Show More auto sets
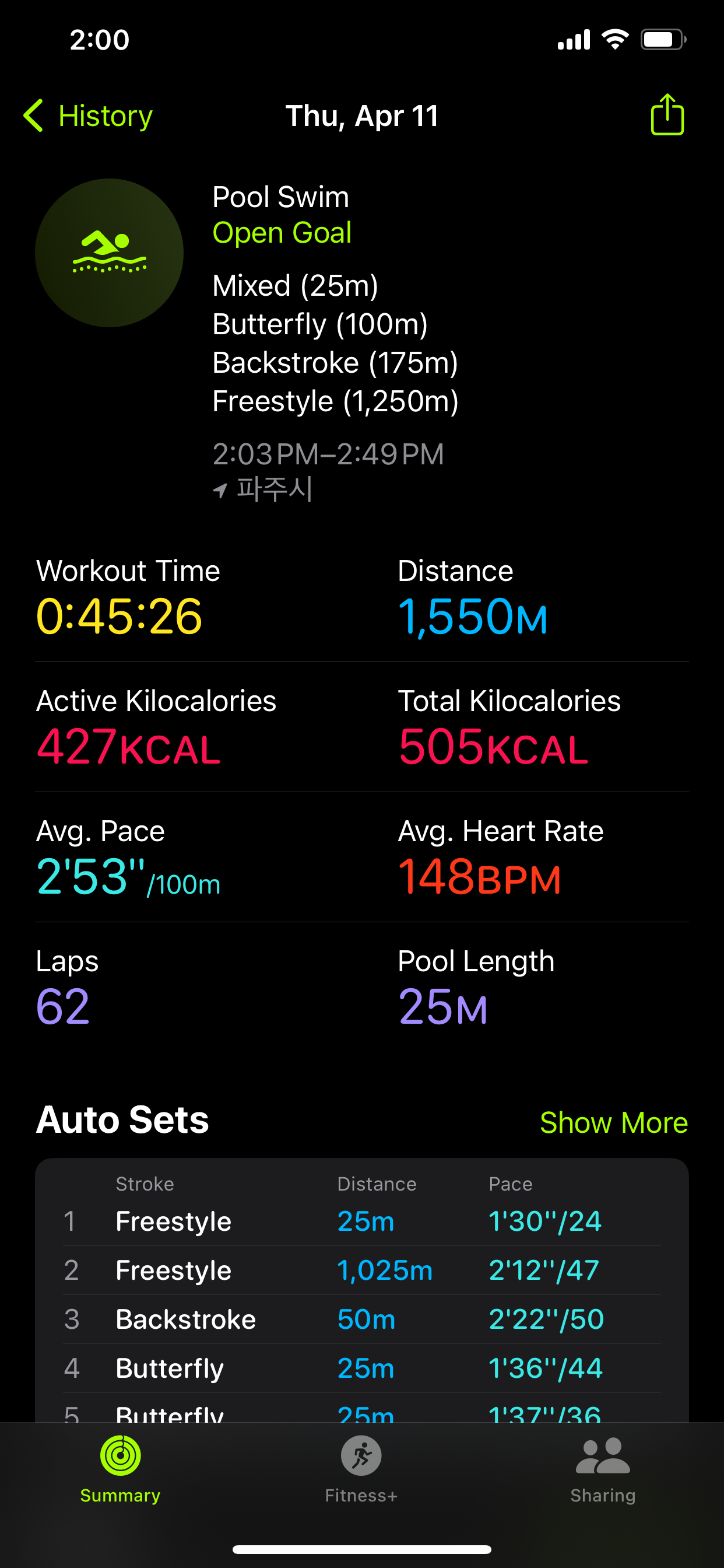724x1568 pixels. pos(613,1122)
